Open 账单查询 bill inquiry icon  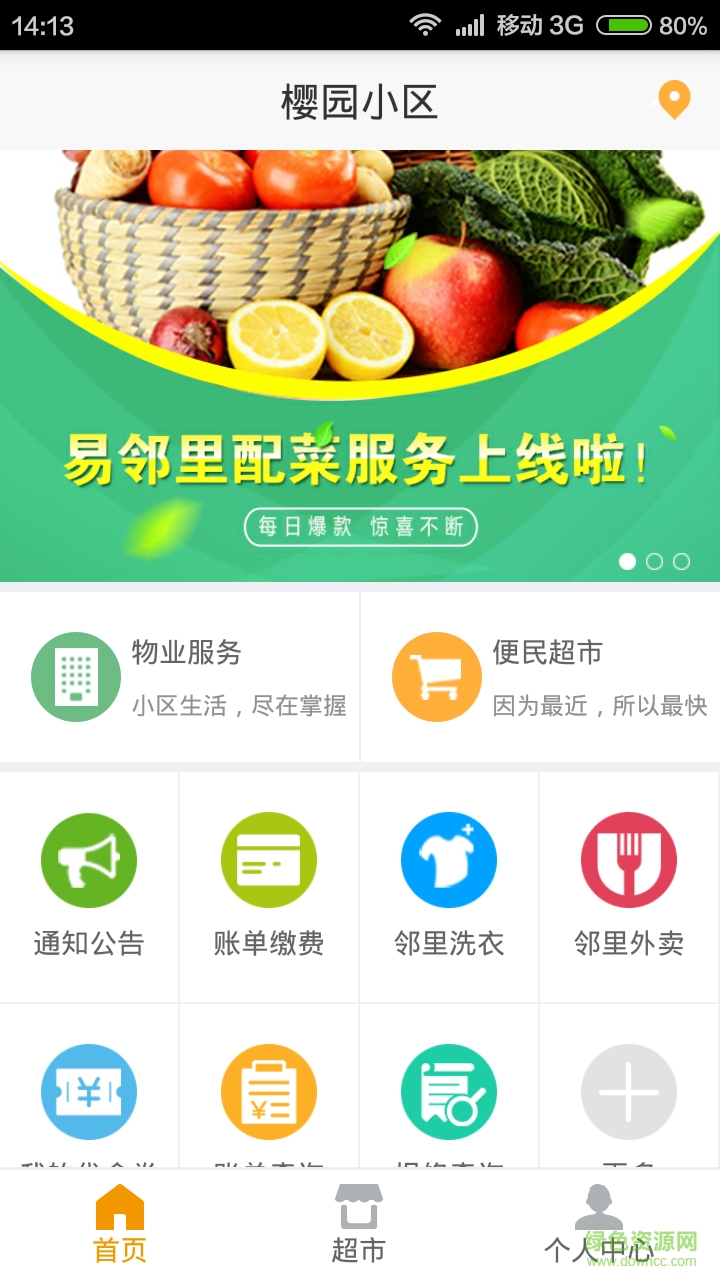[268, 1092]
